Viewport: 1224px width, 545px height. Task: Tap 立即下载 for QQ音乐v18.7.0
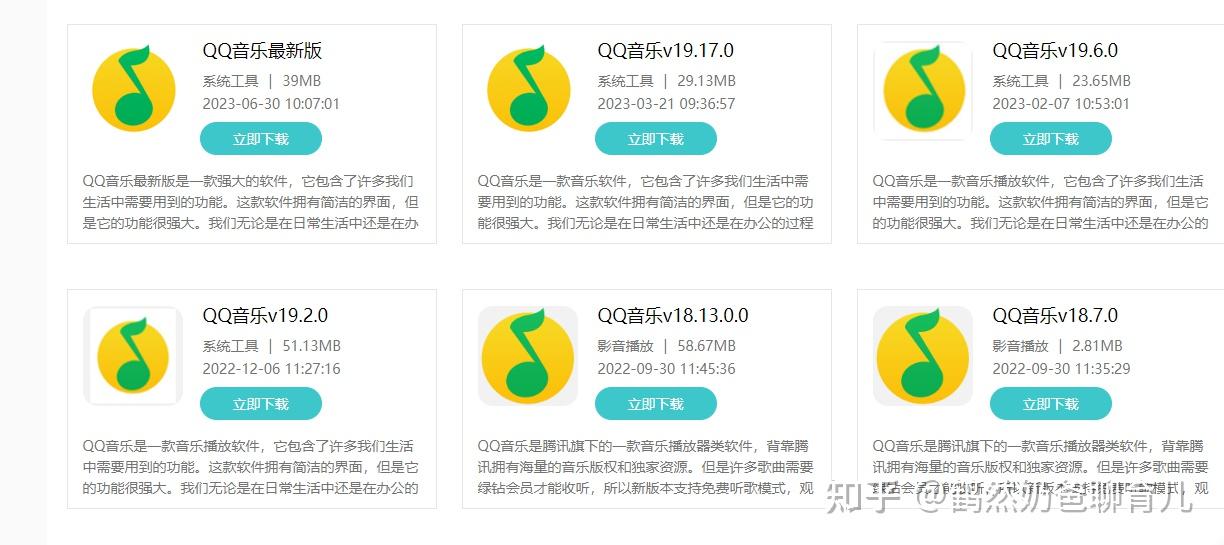(x=1051, y=404)
